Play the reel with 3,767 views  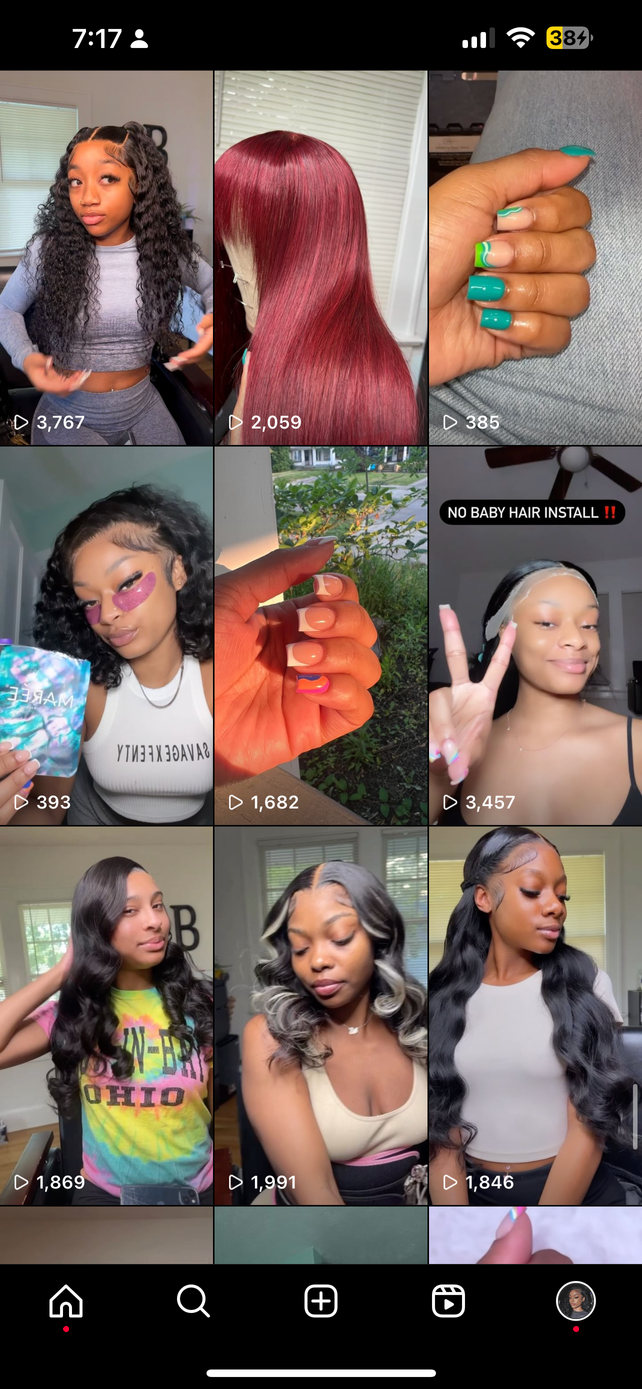tap(106, 258)
